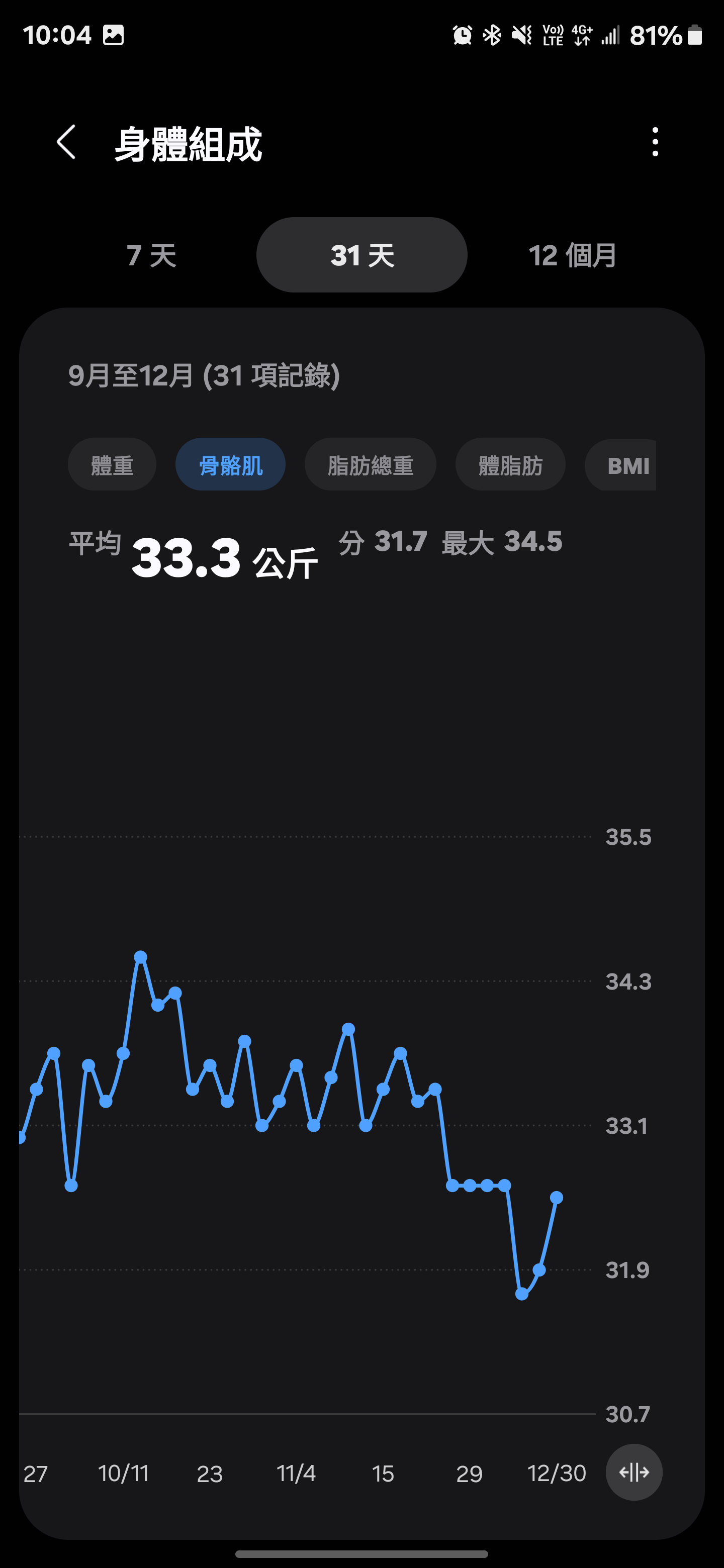
Task: Show the 脂肪總重 chart
Action: coord(370,465)
